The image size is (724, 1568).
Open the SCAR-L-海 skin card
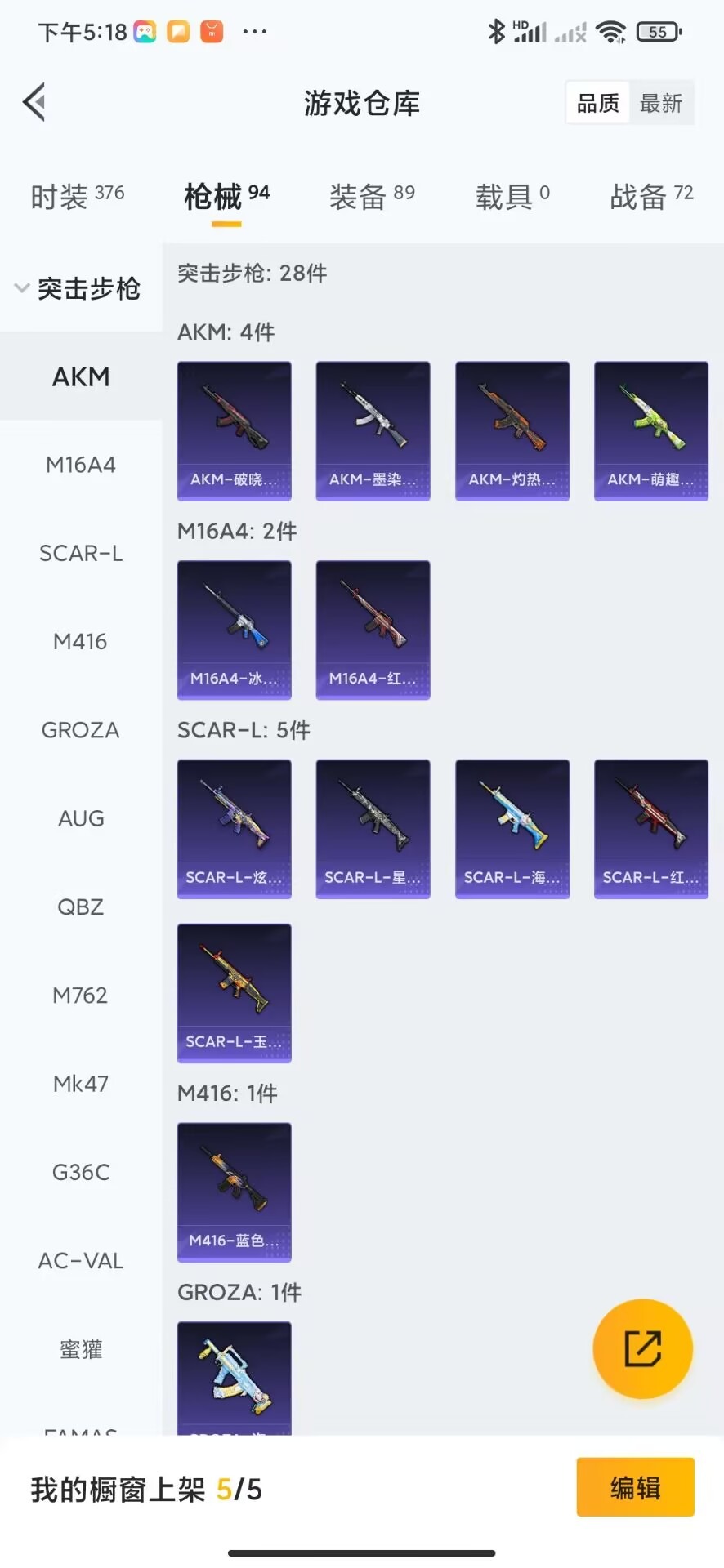click(512, 828)
